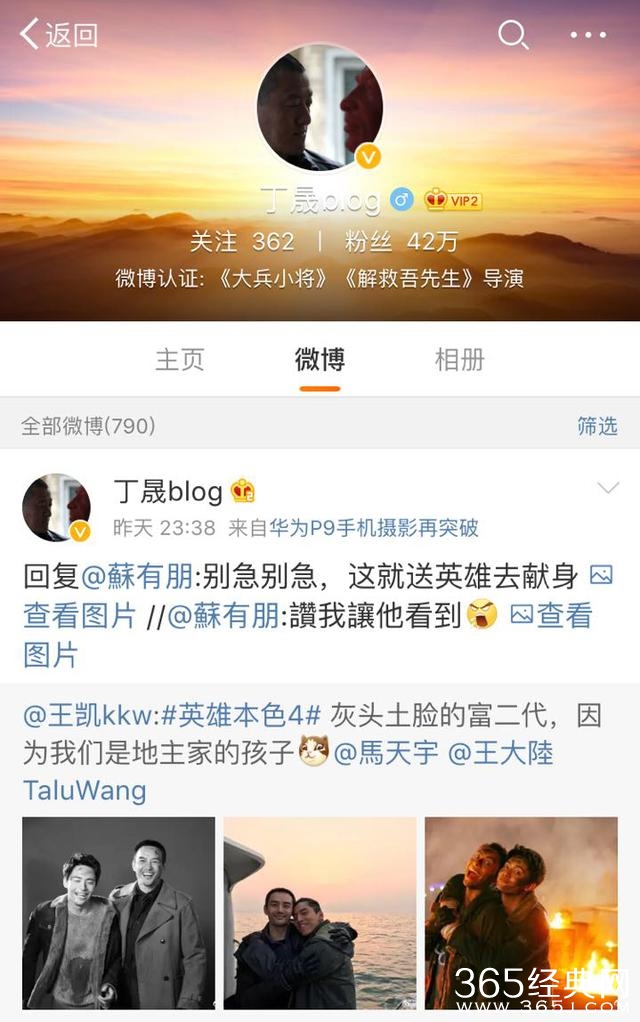Open the 筛选 filter option

[x=597, y=426]
